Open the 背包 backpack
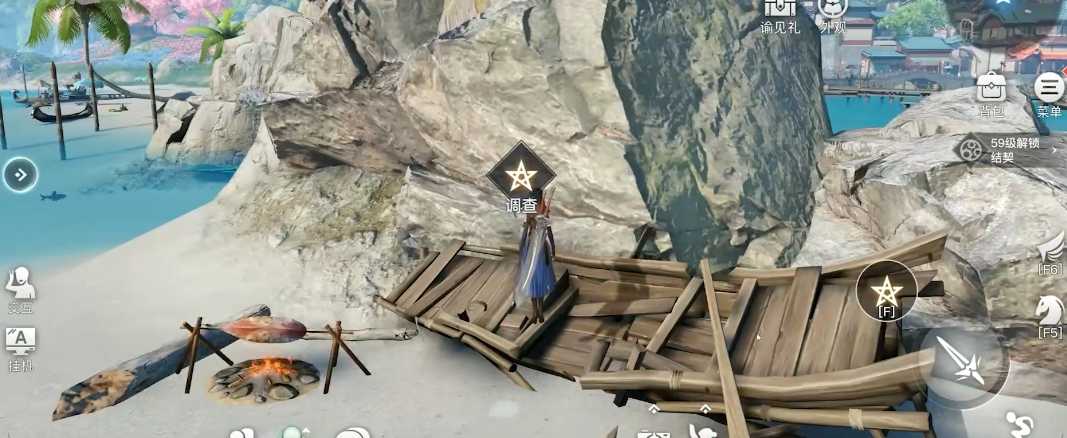The width and height of the screenshot is (1067, 438). coord(990,90)
